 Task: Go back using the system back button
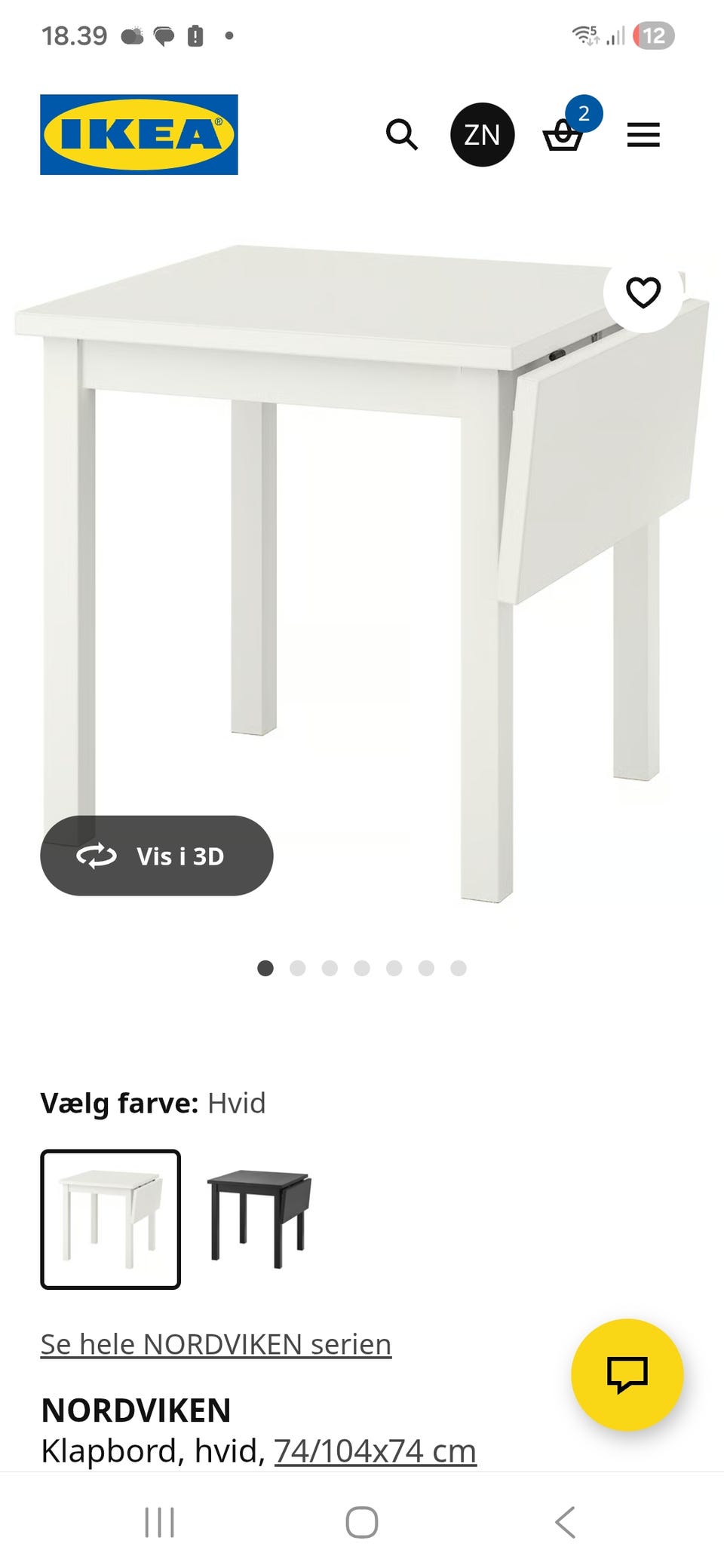tap(565, 1522)
